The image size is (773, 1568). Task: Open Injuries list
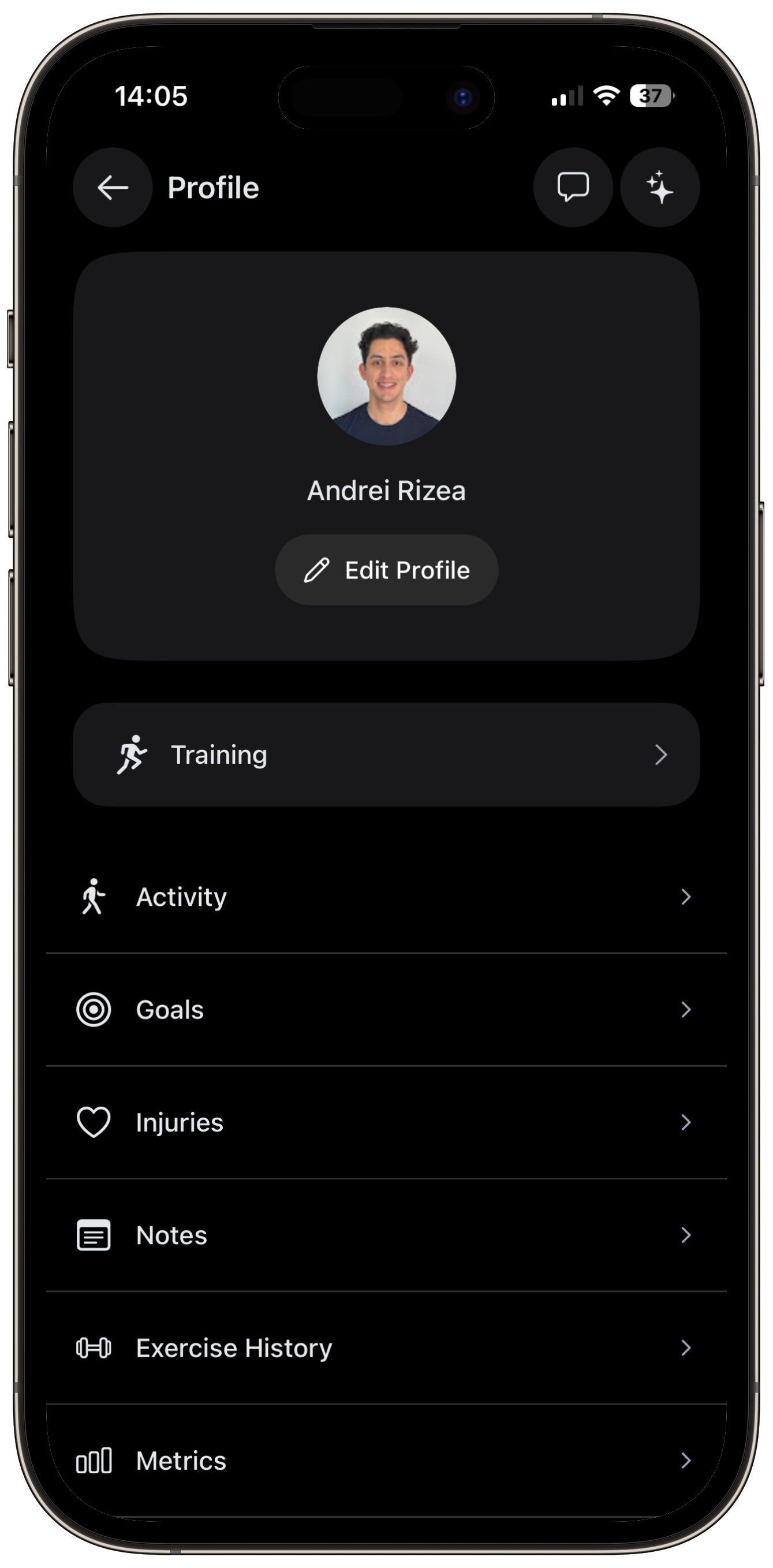[x=387, y=1122]
